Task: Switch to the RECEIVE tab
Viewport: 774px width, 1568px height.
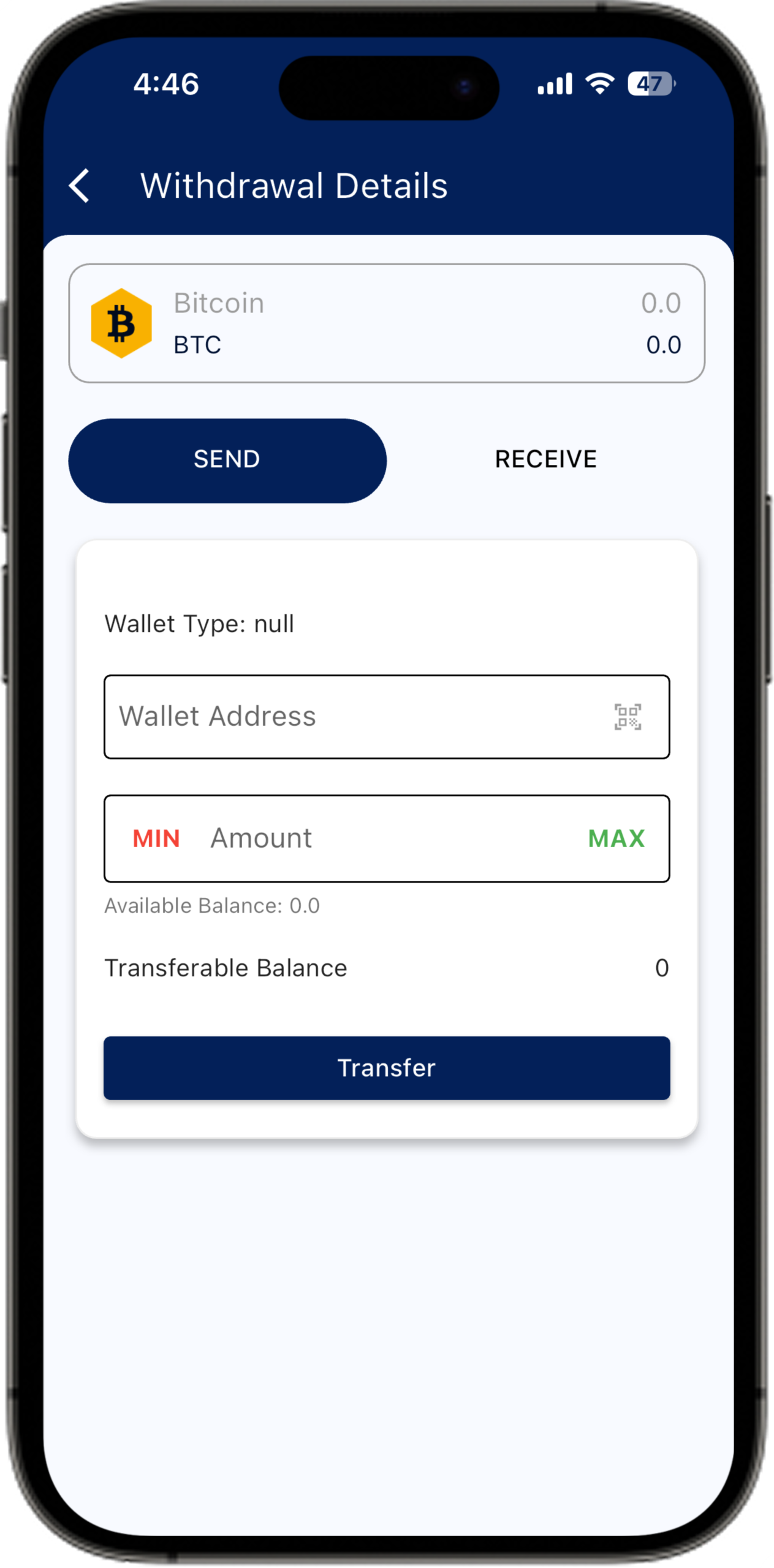Action: point(545,460)
